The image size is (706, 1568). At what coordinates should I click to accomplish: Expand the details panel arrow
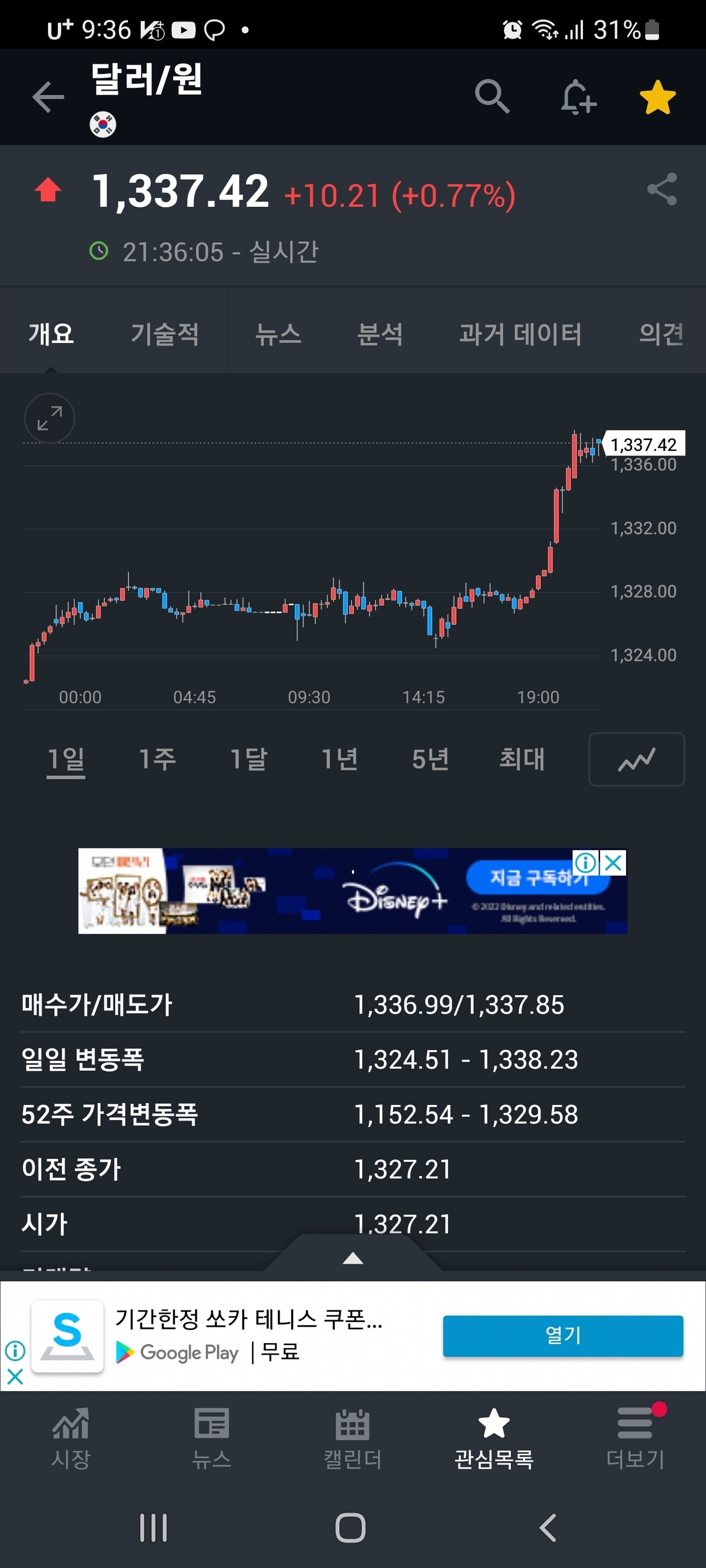click(x=354, y=1258)
